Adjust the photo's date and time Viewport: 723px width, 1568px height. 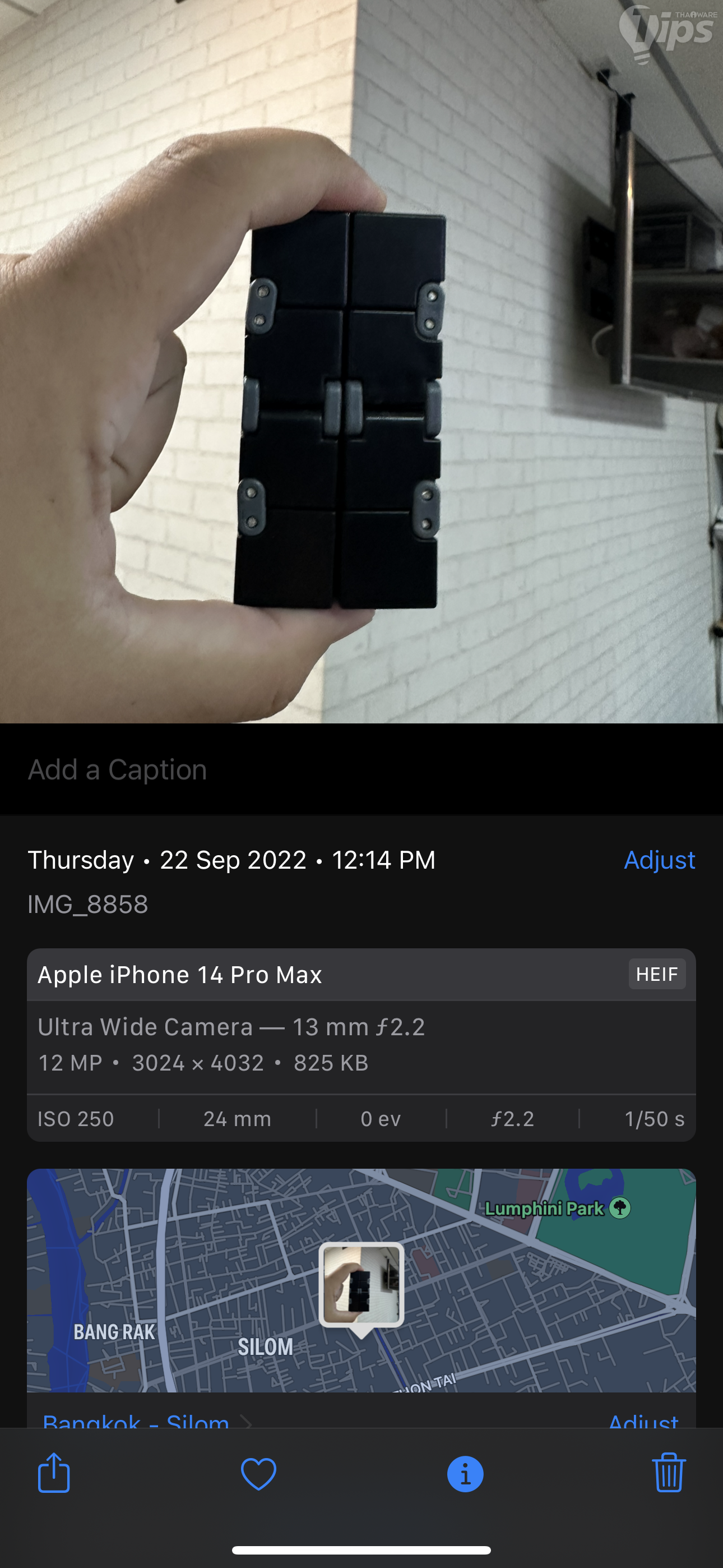pyautogui.click(x=659, y=860)
